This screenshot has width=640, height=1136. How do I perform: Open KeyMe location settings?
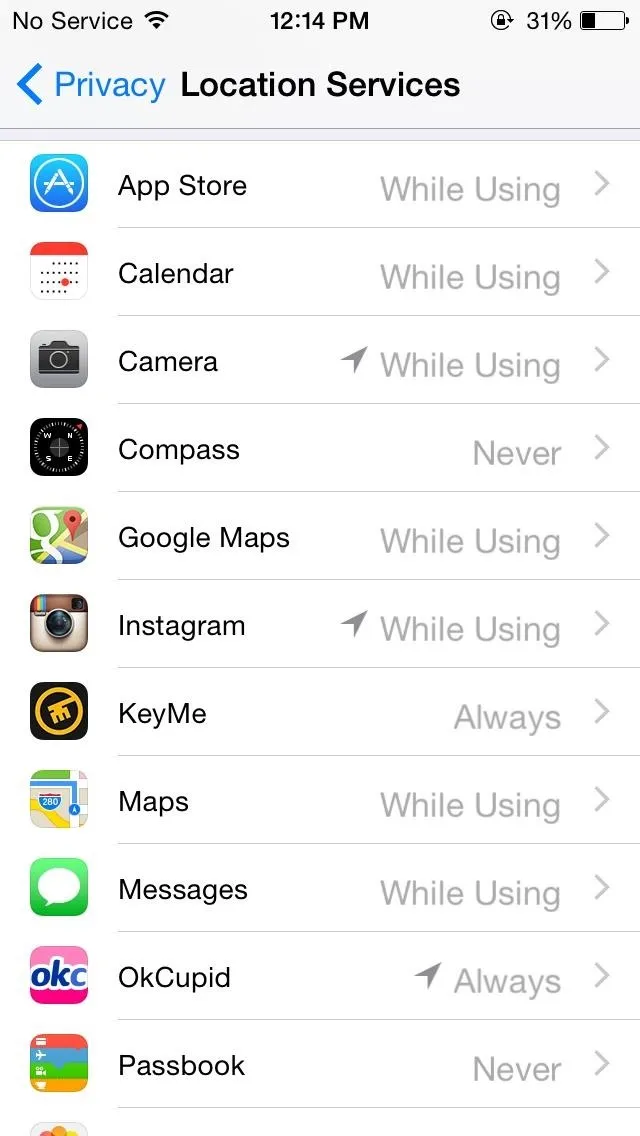point(320,712)
